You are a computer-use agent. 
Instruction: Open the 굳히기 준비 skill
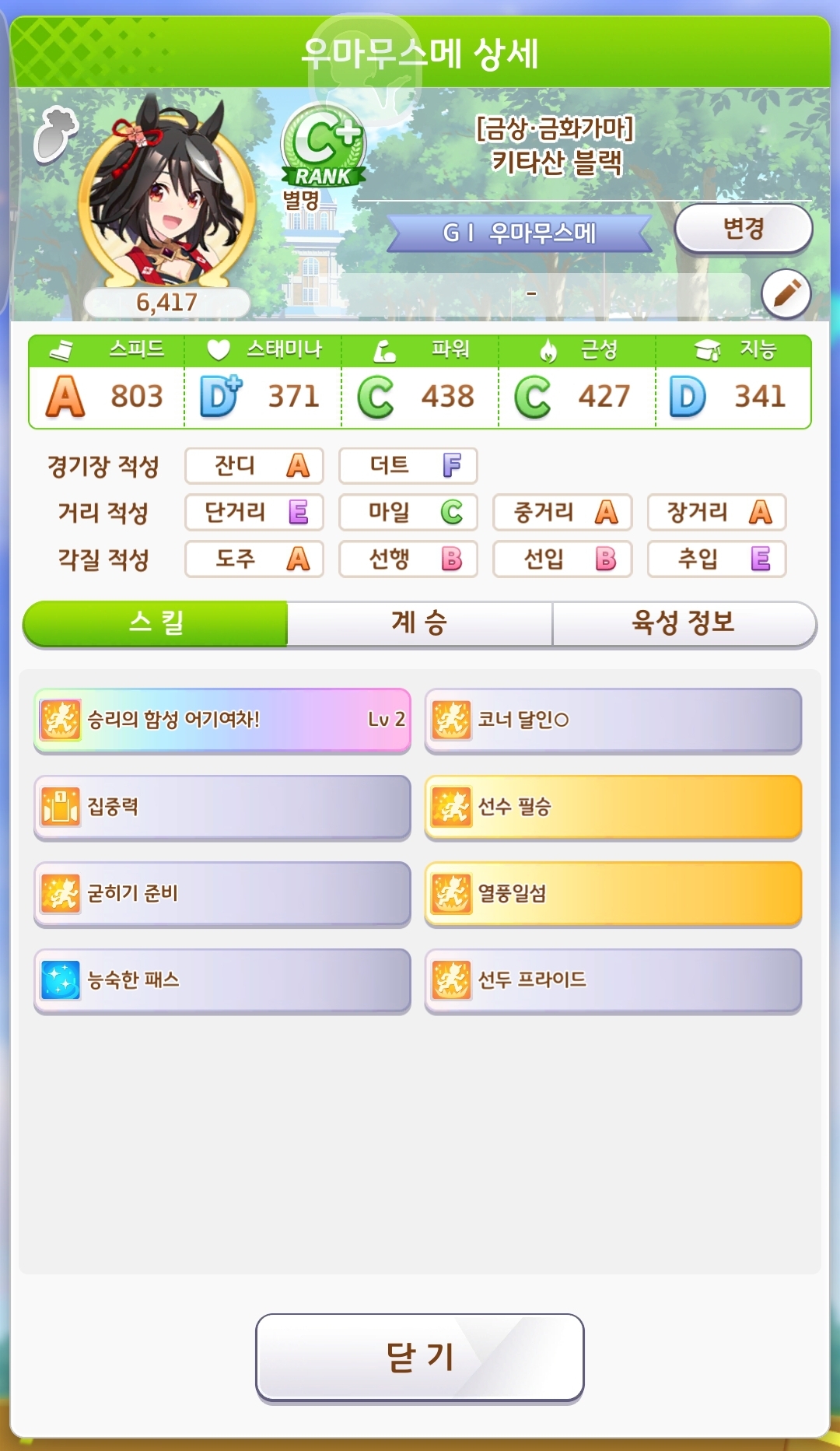(222, 893)
